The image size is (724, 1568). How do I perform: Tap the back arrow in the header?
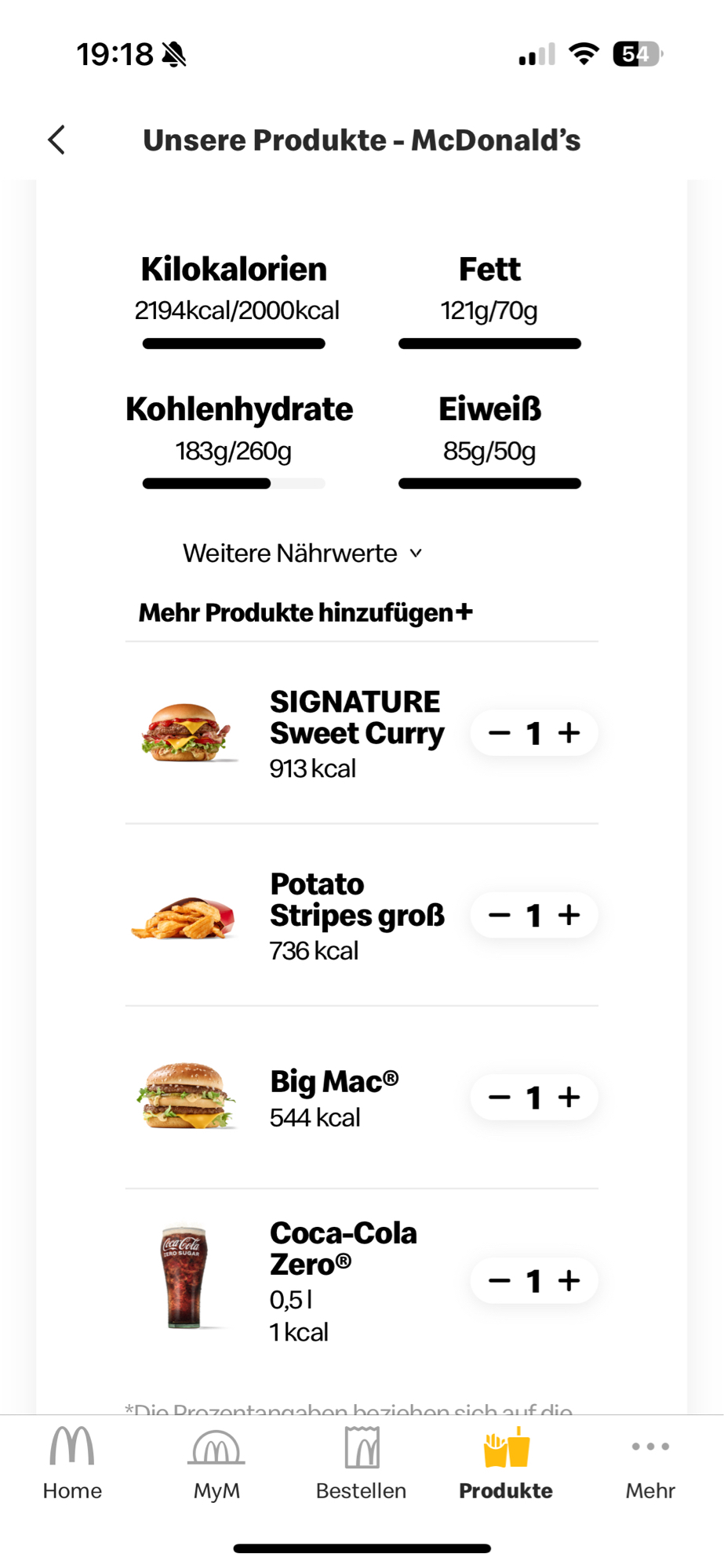click(55, 140)
